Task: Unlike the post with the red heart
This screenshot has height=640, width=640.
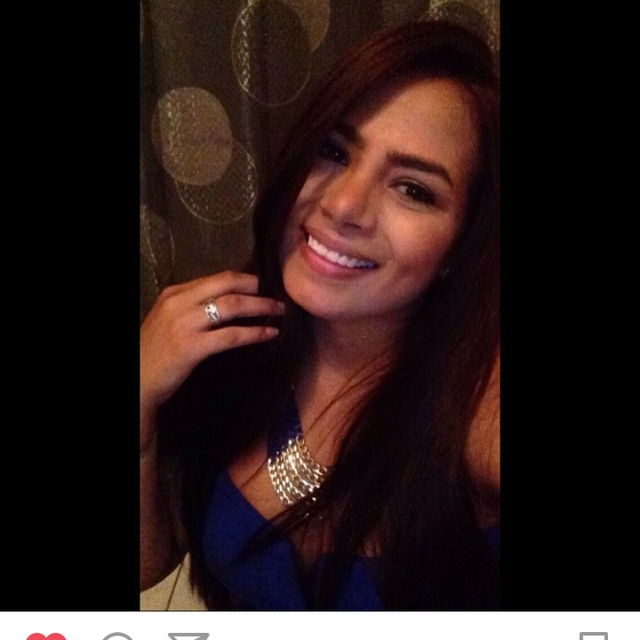Action: pos(45,636)
